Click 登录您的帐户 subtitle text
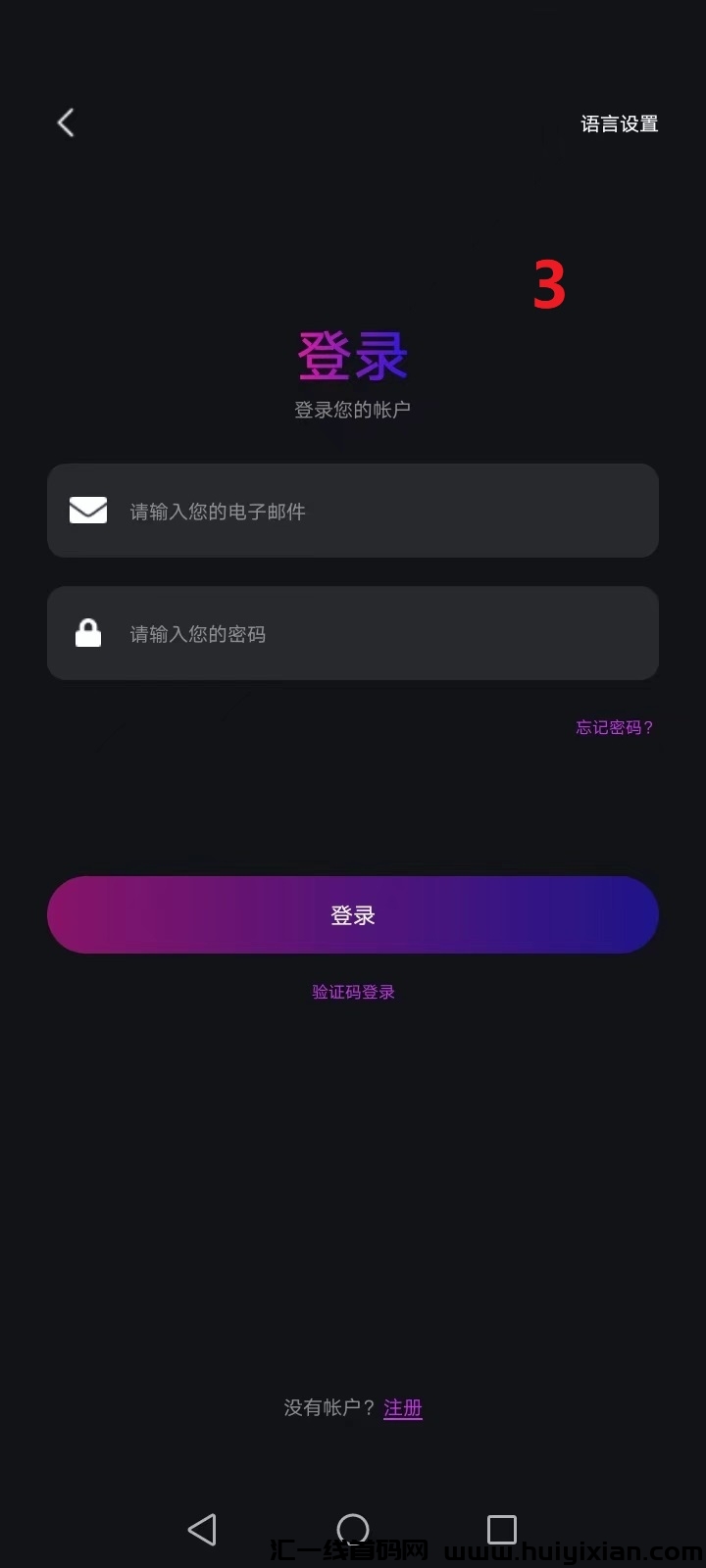Image resolution: width=706 pixels, height=1568 pixels. (x=354, y=409)
